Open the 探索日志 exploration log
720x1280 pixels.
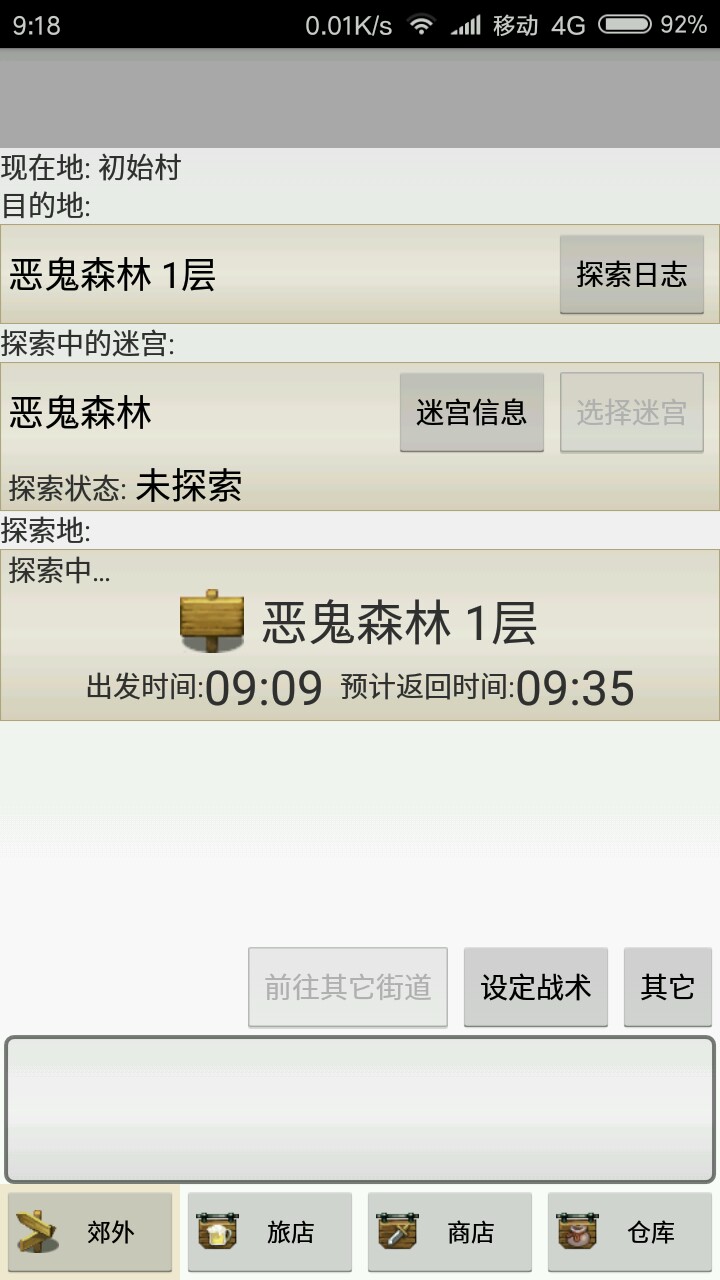[x=631, y=275]
